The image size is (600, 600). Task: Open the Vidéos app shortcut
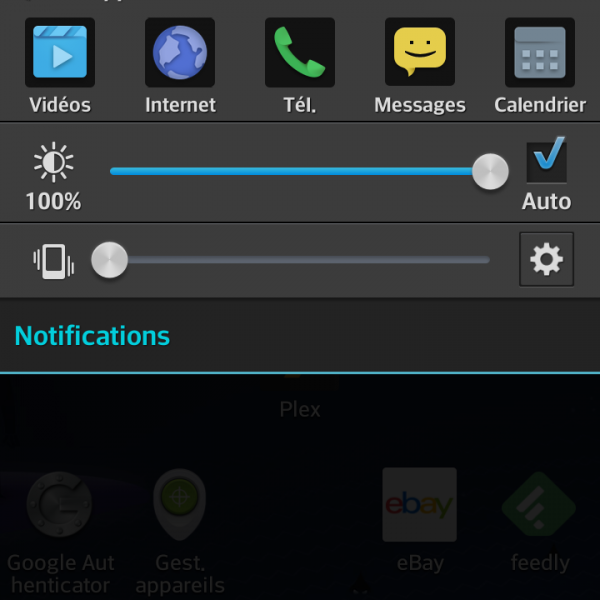[60, 53]
